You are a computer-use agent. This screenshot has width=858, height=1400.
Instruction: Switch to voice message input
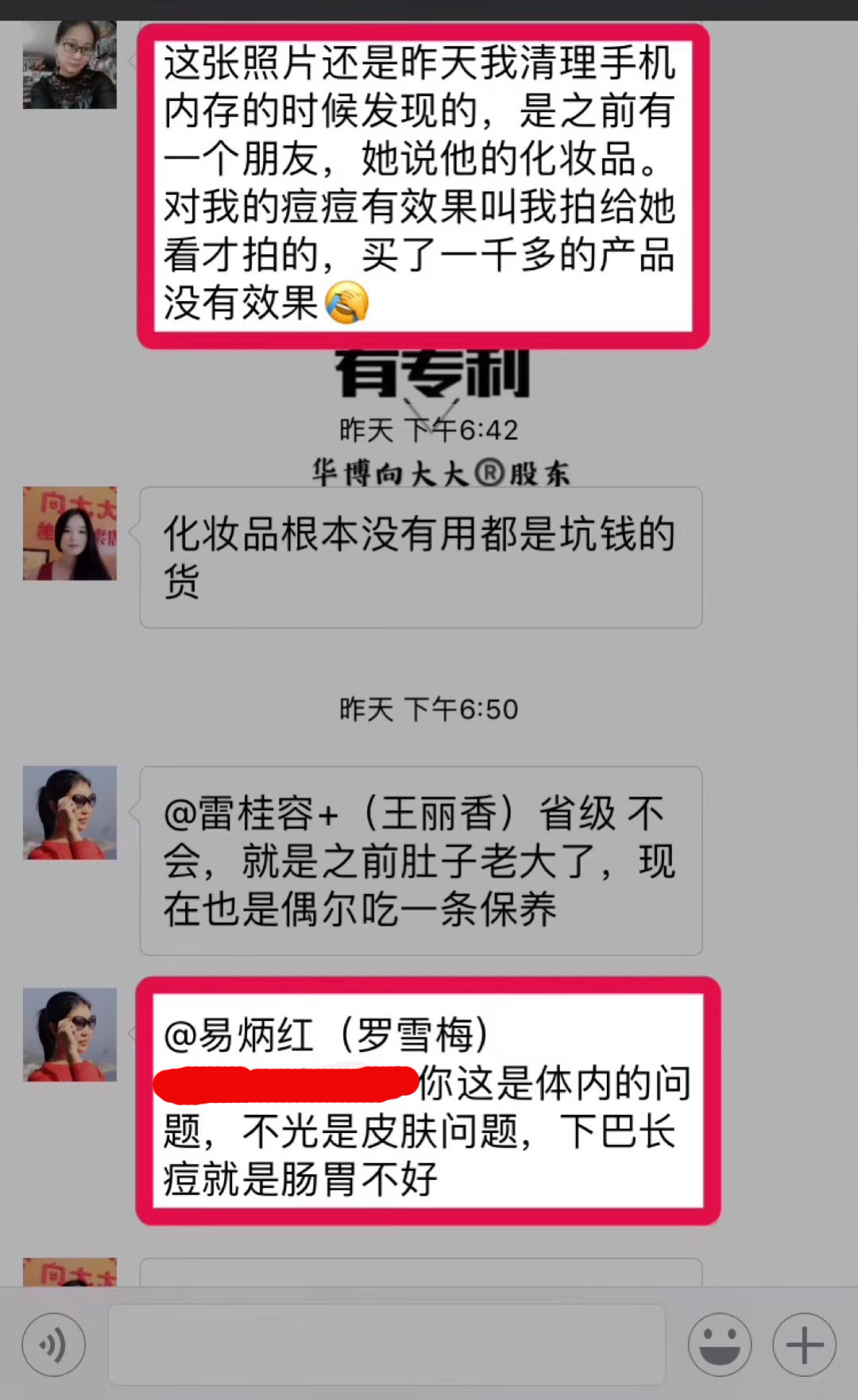(53, 1344)
